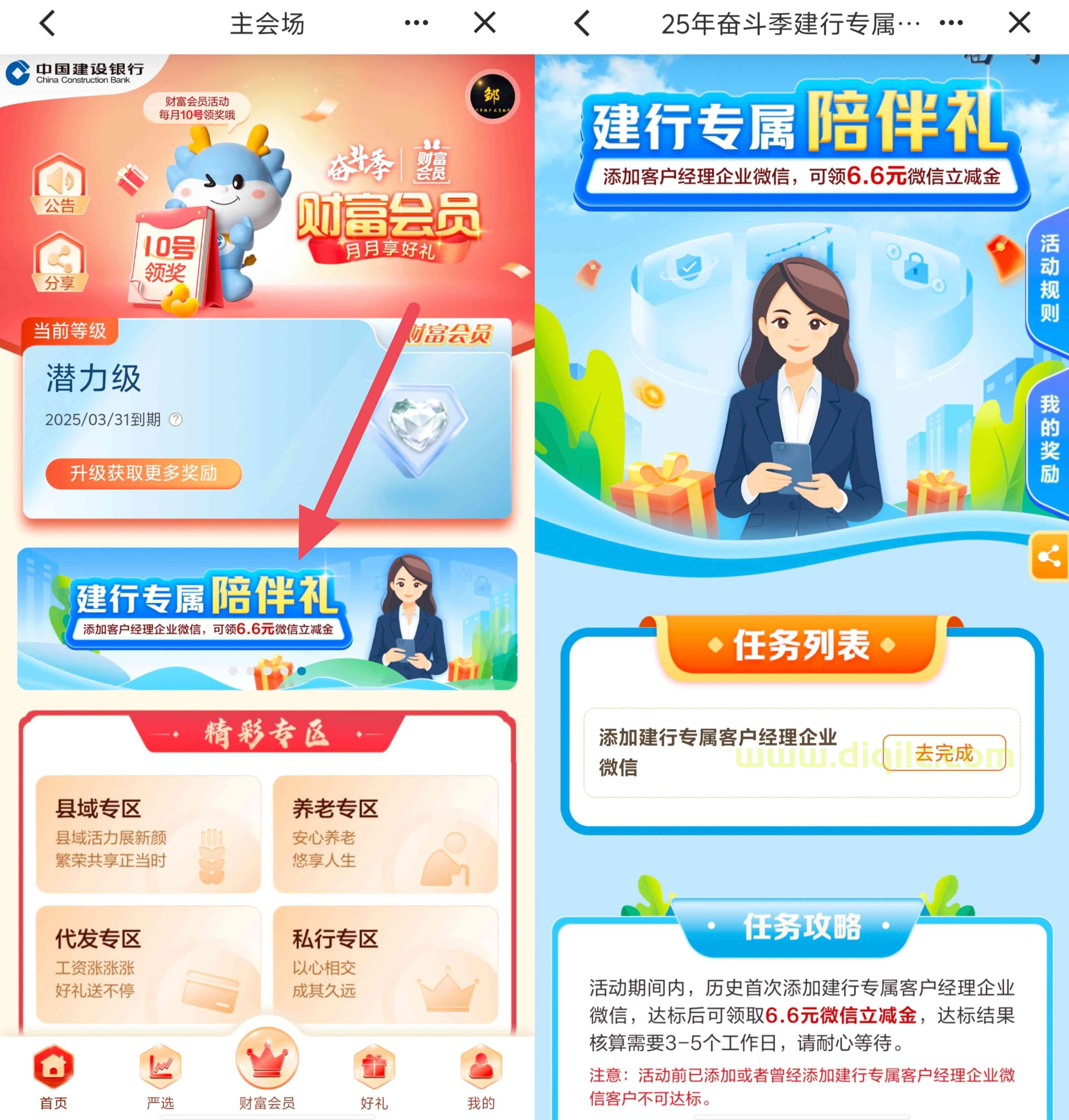This screenshot has width=1069, height=1120.
Task: Open the 养老专区 card
Action: click(x=385, y=834)
